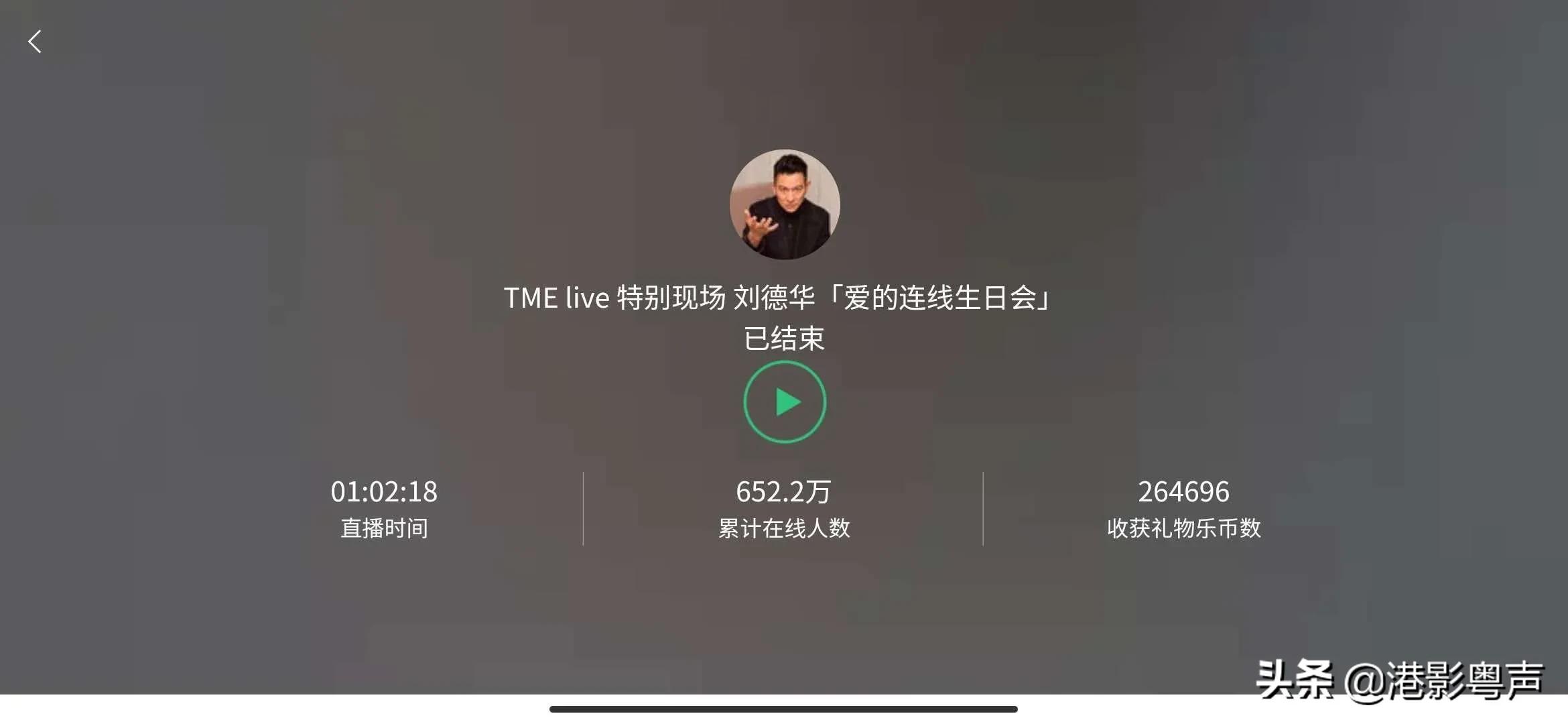Open the host's round profile avatar

coord(785,204)
